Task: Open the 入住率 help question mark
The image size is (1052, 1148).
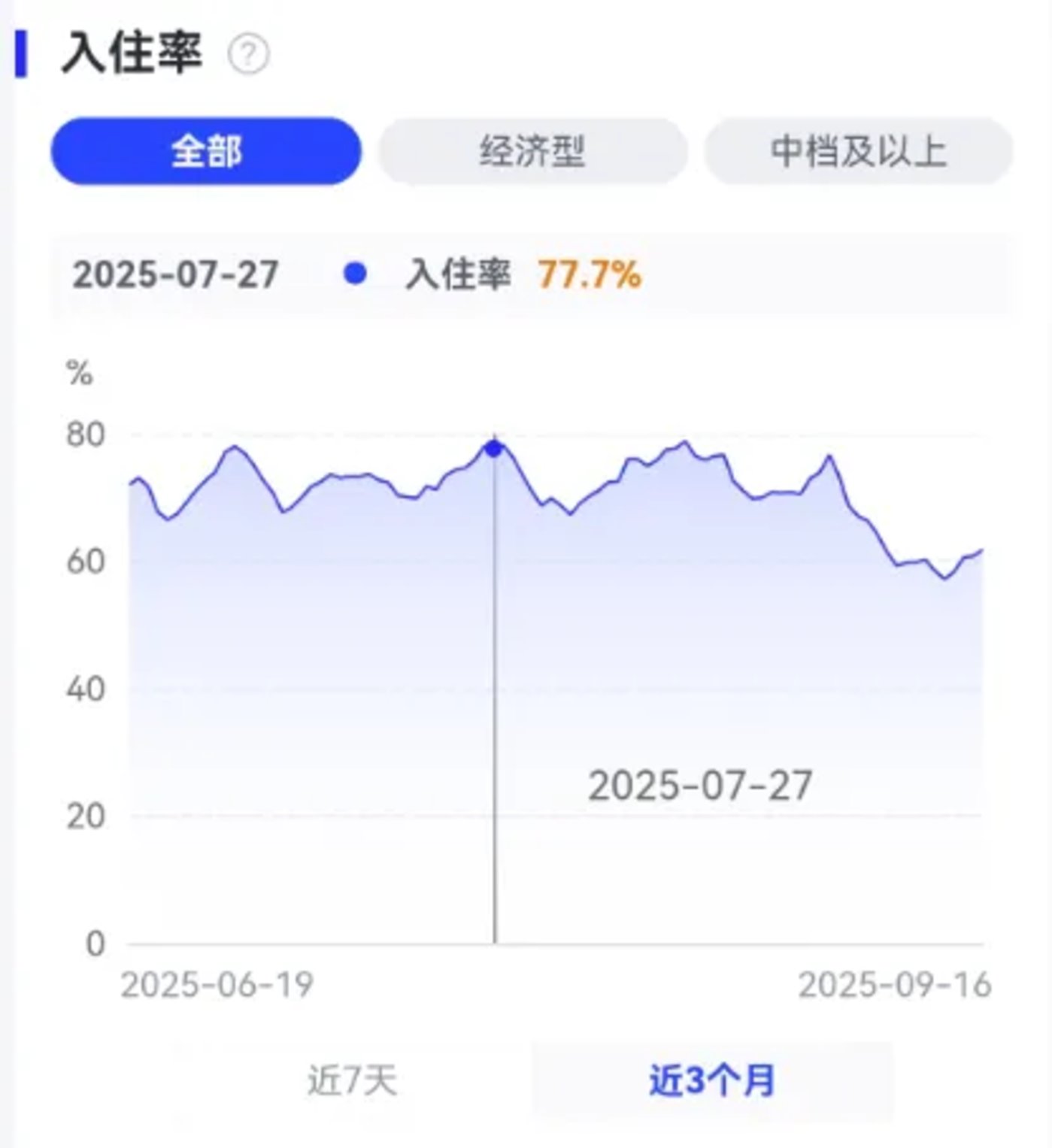Action: tap(248, 55)
